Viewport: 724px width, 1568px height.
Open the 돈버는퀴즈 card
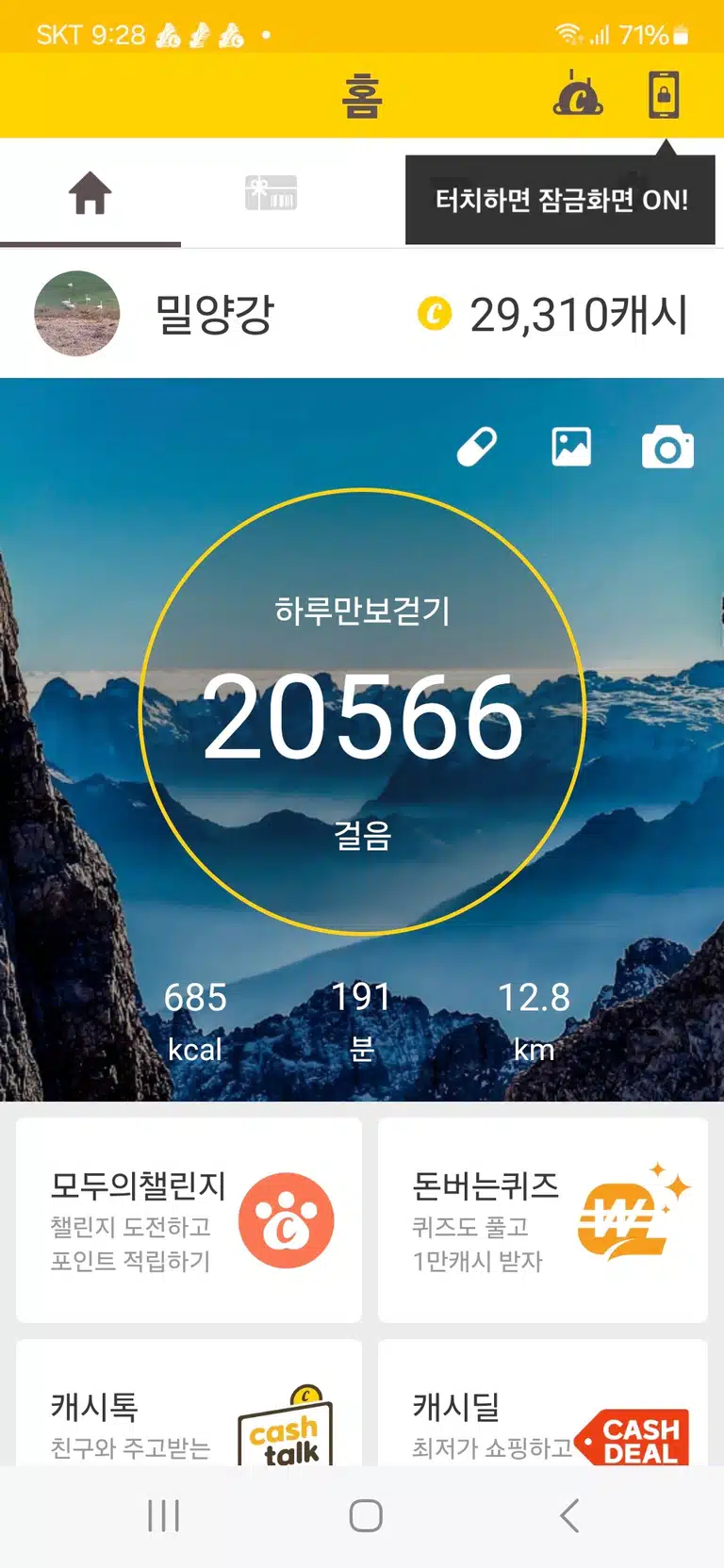point(543,1220)
